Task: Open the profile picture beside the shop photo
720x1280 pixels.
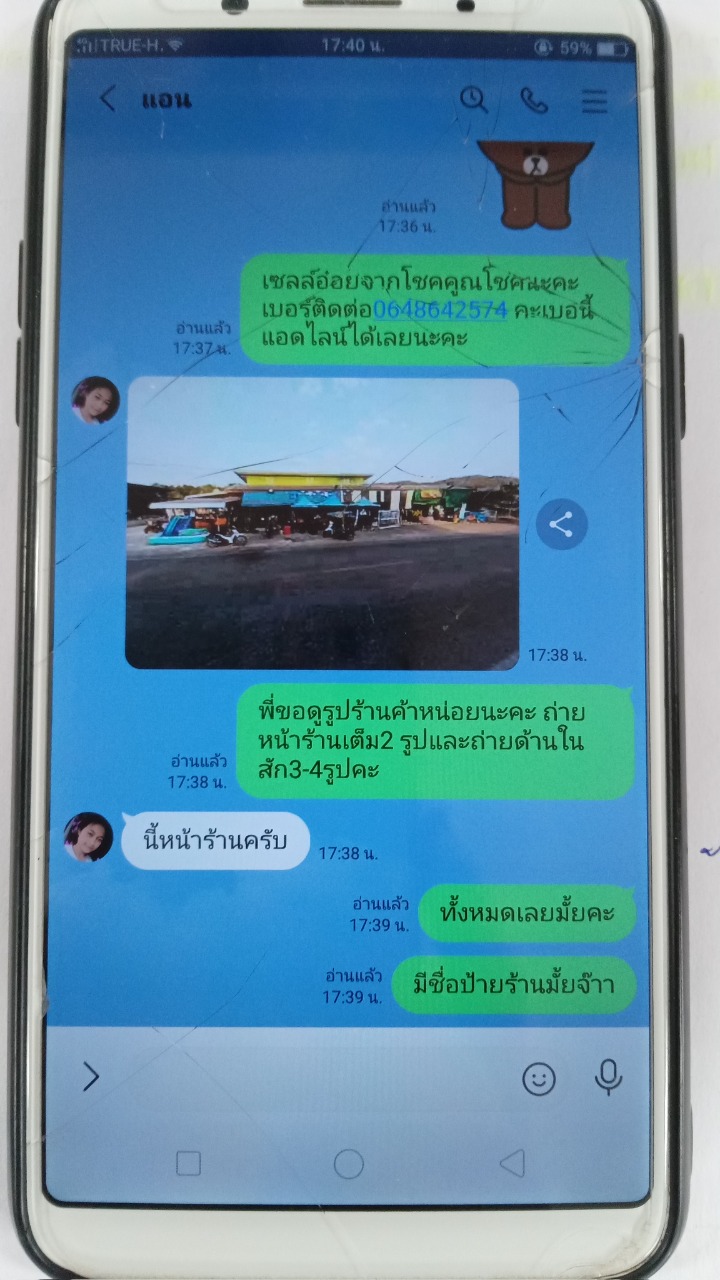Action: [95, 400]
